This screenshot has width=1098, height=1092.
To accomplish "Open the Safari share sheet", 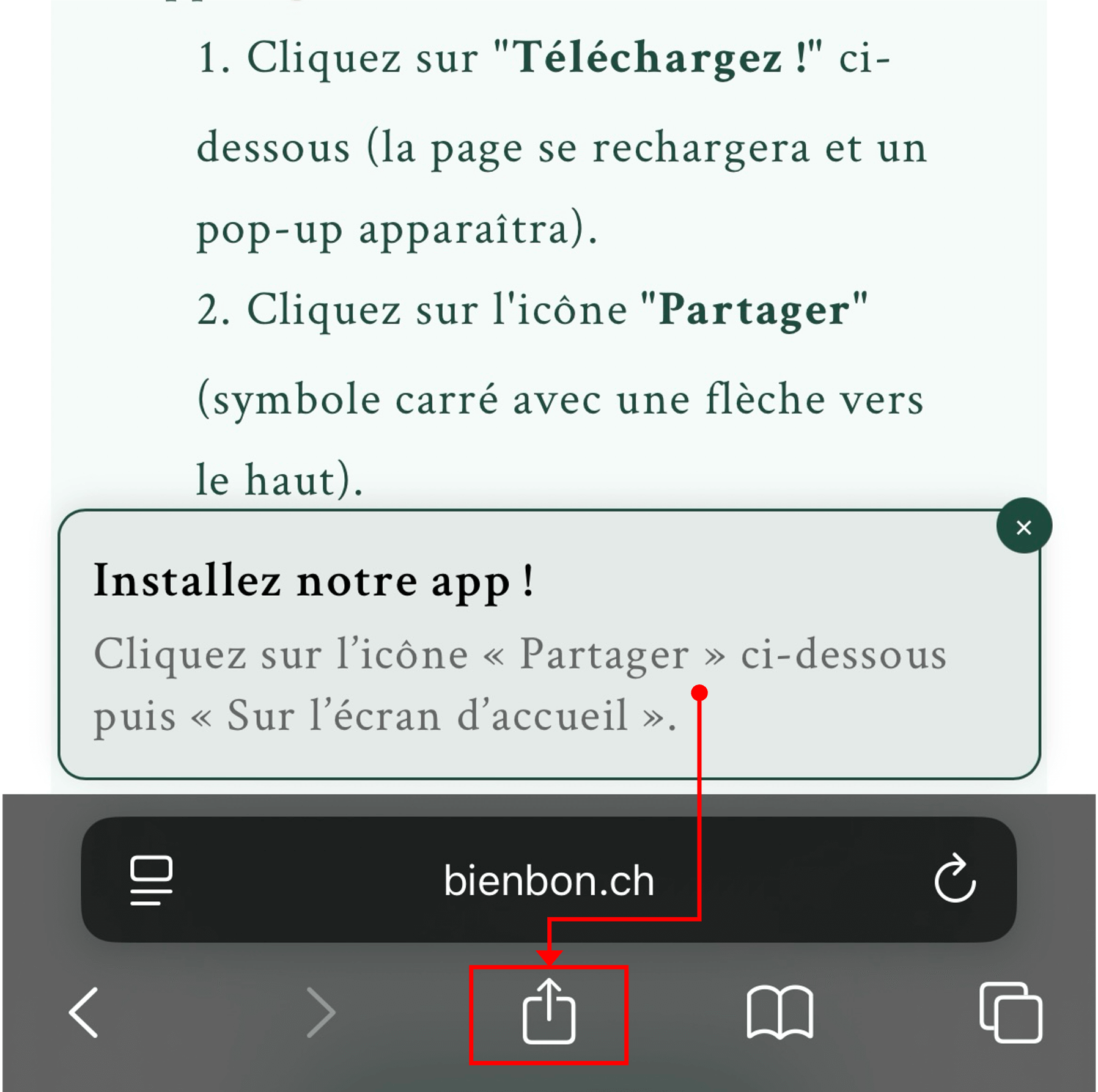I will 548,1013.
